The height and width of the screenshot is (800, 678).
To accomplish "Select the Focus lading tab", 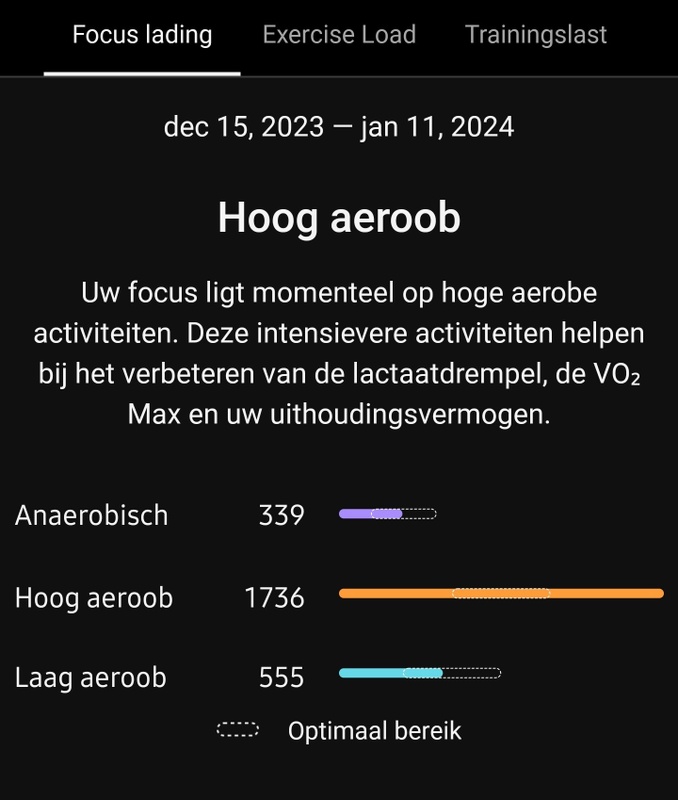I will pyautogui.click(x=142, y=35).
